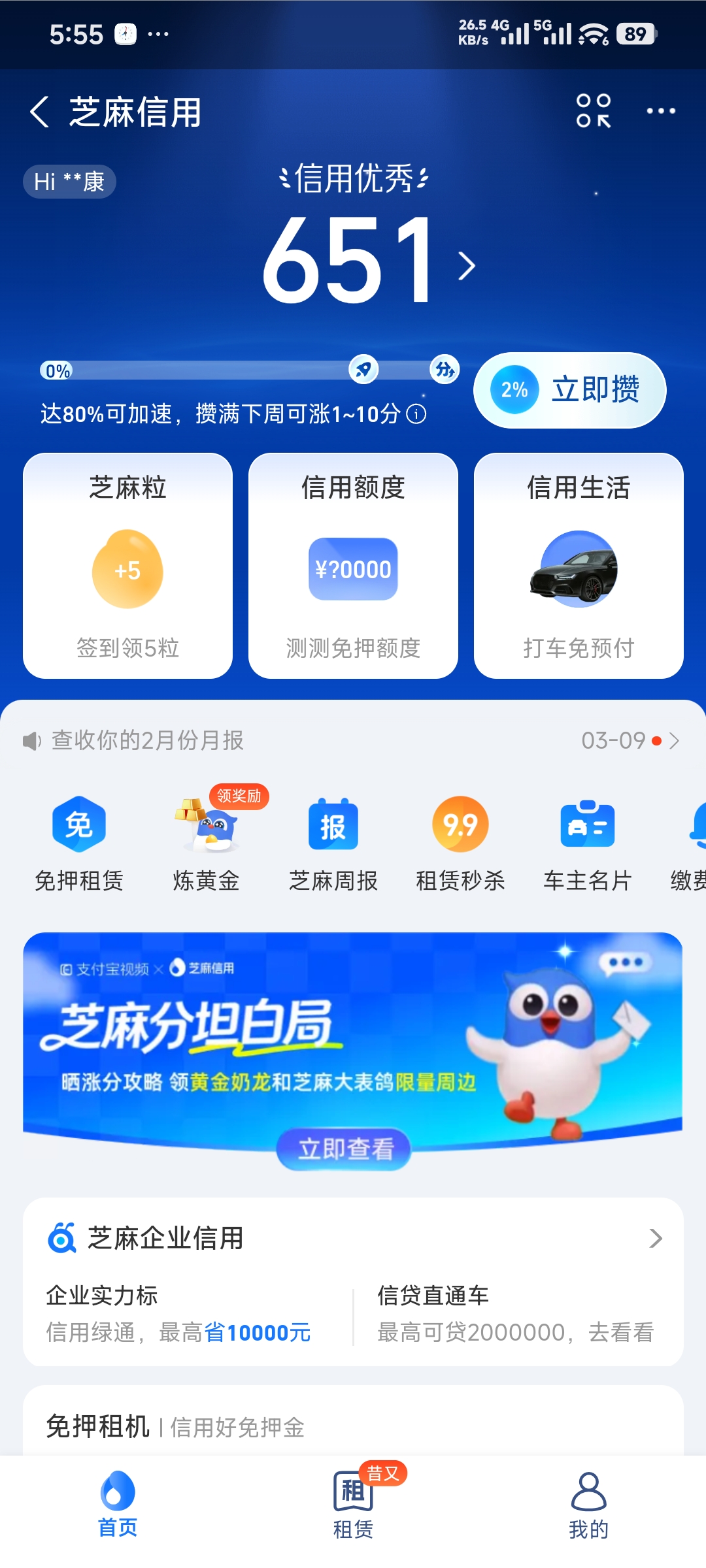The image size is (706, 1568).
Task: Open the 芝麻粒 sign-in card
Action: tap(128, 566)
